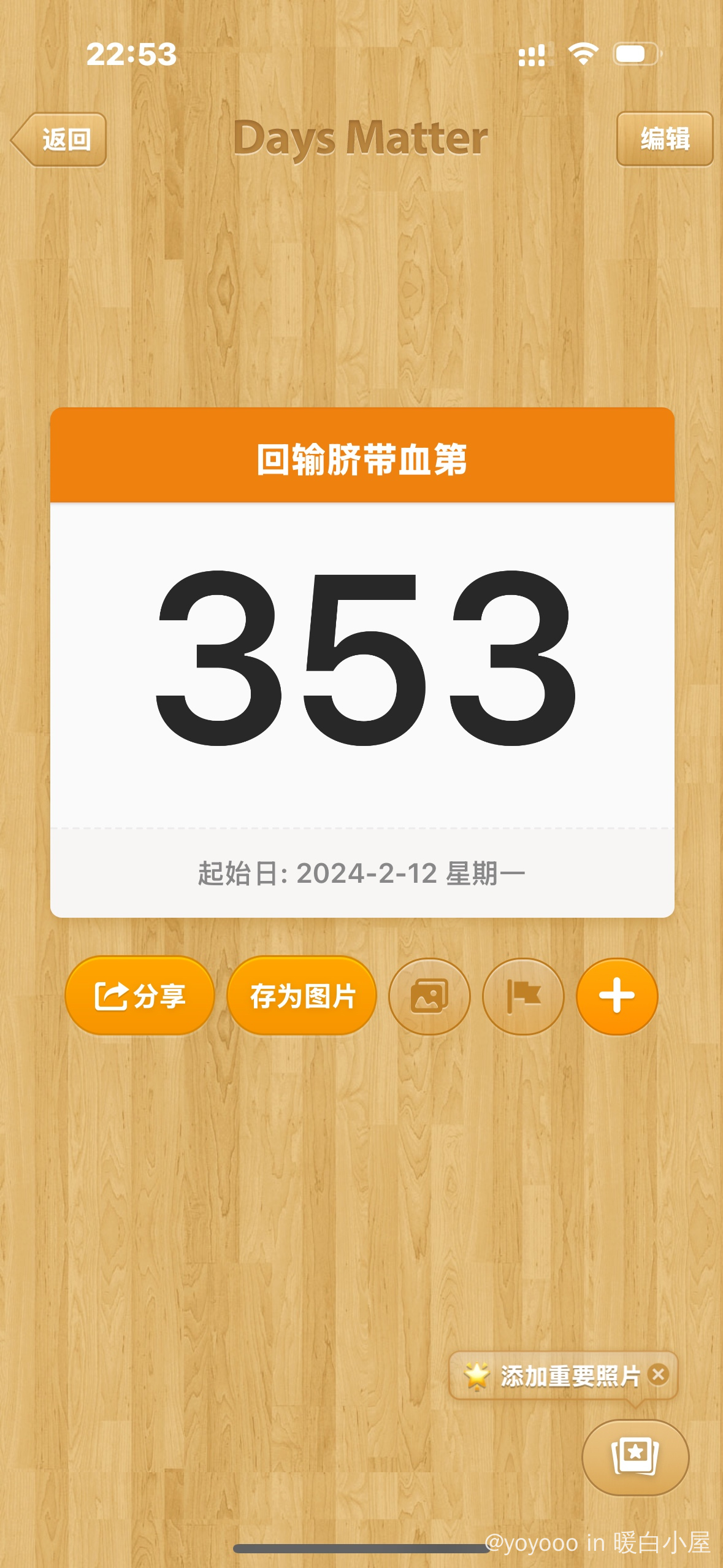This screenshot has height=1568, width=723.
Task: Add a new item with the plus button
Action: 616,996
